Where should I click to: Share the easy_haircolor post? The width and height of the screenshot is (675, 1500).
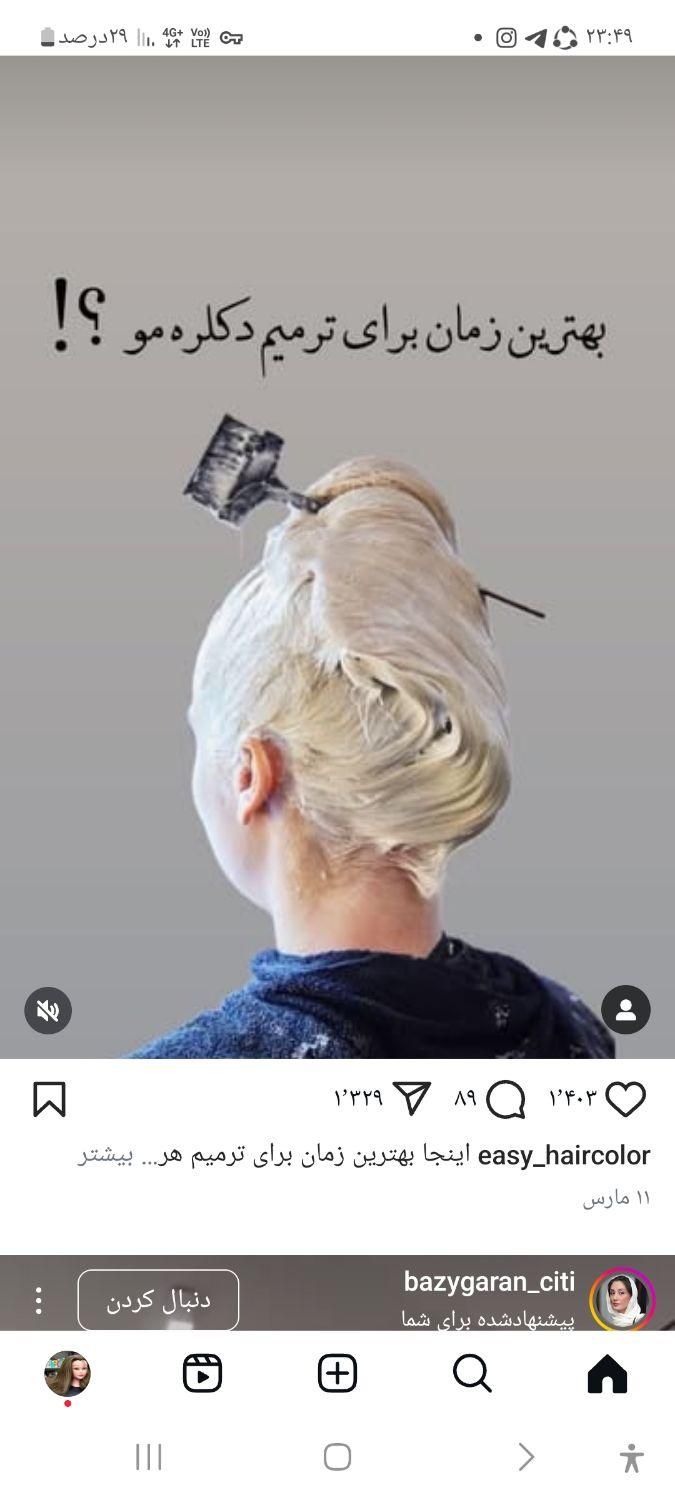pos(412,1099)
